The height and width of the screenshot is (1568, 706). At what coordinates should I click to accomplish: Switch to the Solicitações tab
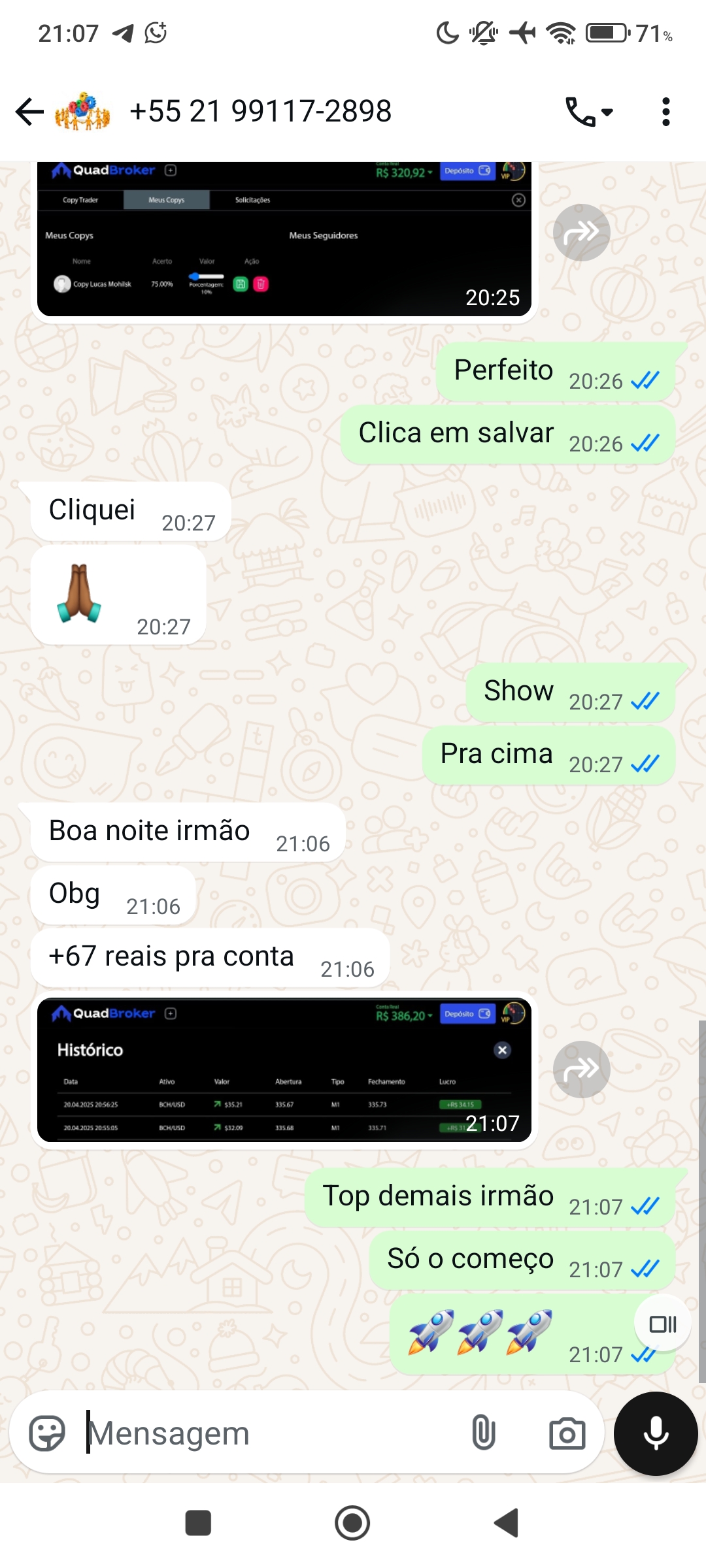pyautogui.click(x=252, y=200)
